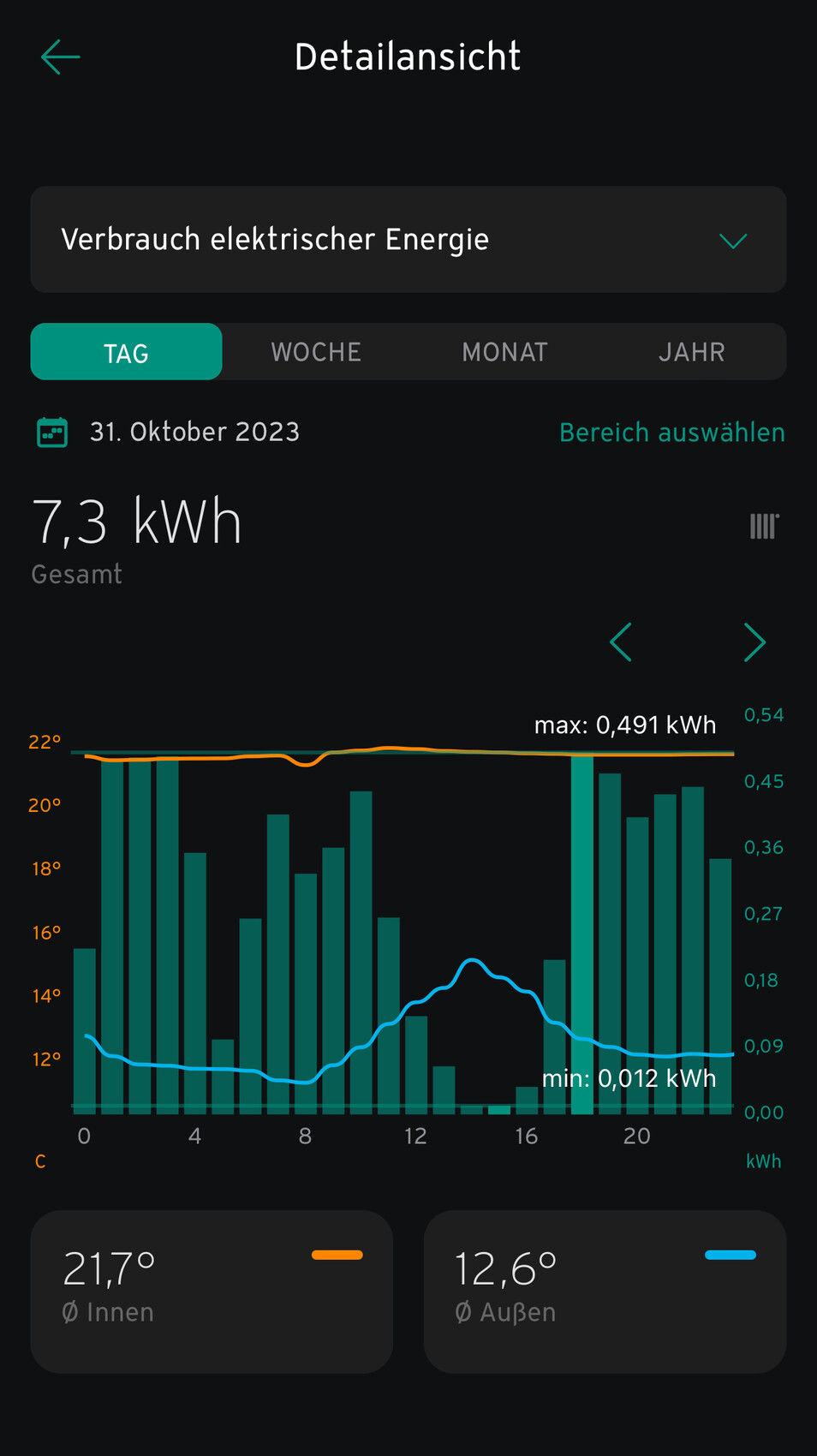Go to the next day
817x1456 pixels.
(754, 642)
